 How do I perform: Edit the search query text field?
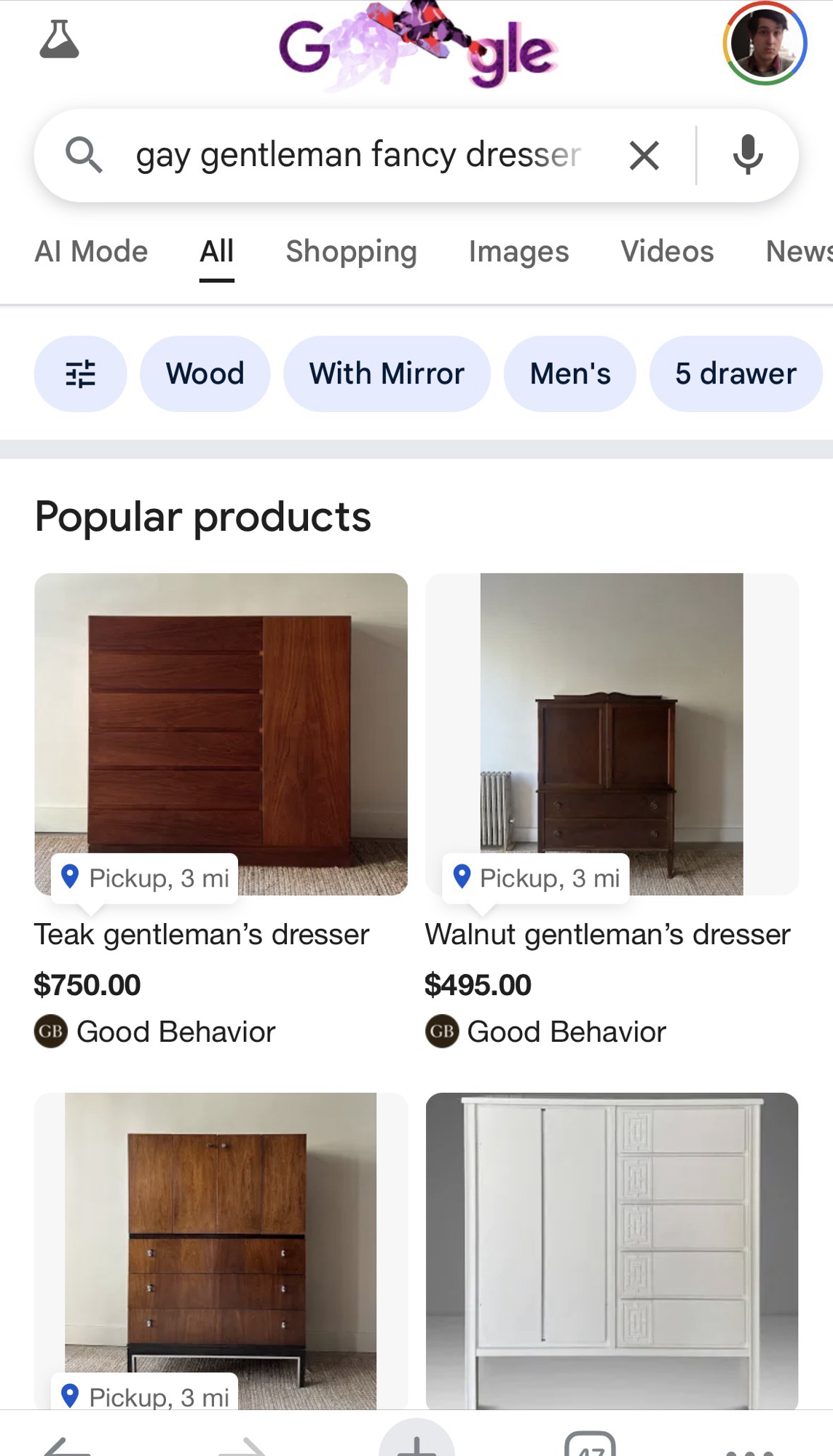point(357,155)
